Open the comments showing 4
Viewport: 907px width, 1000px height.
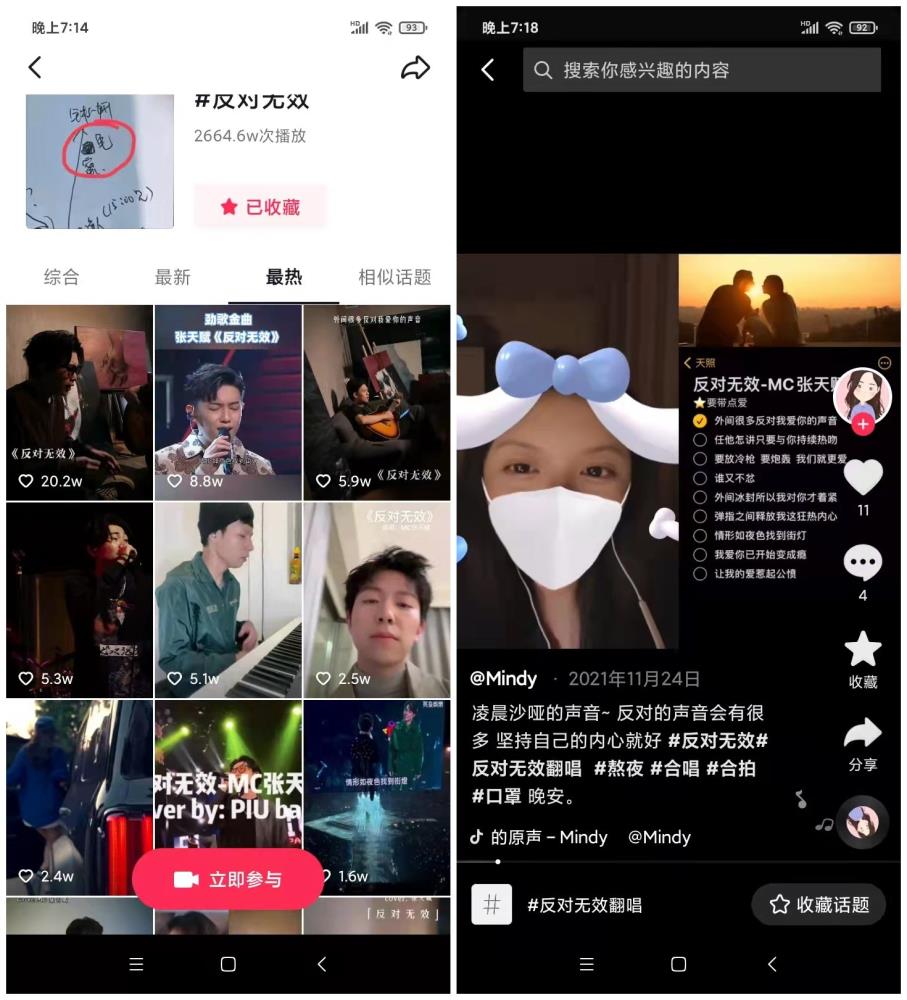click(x=863, y=564)
